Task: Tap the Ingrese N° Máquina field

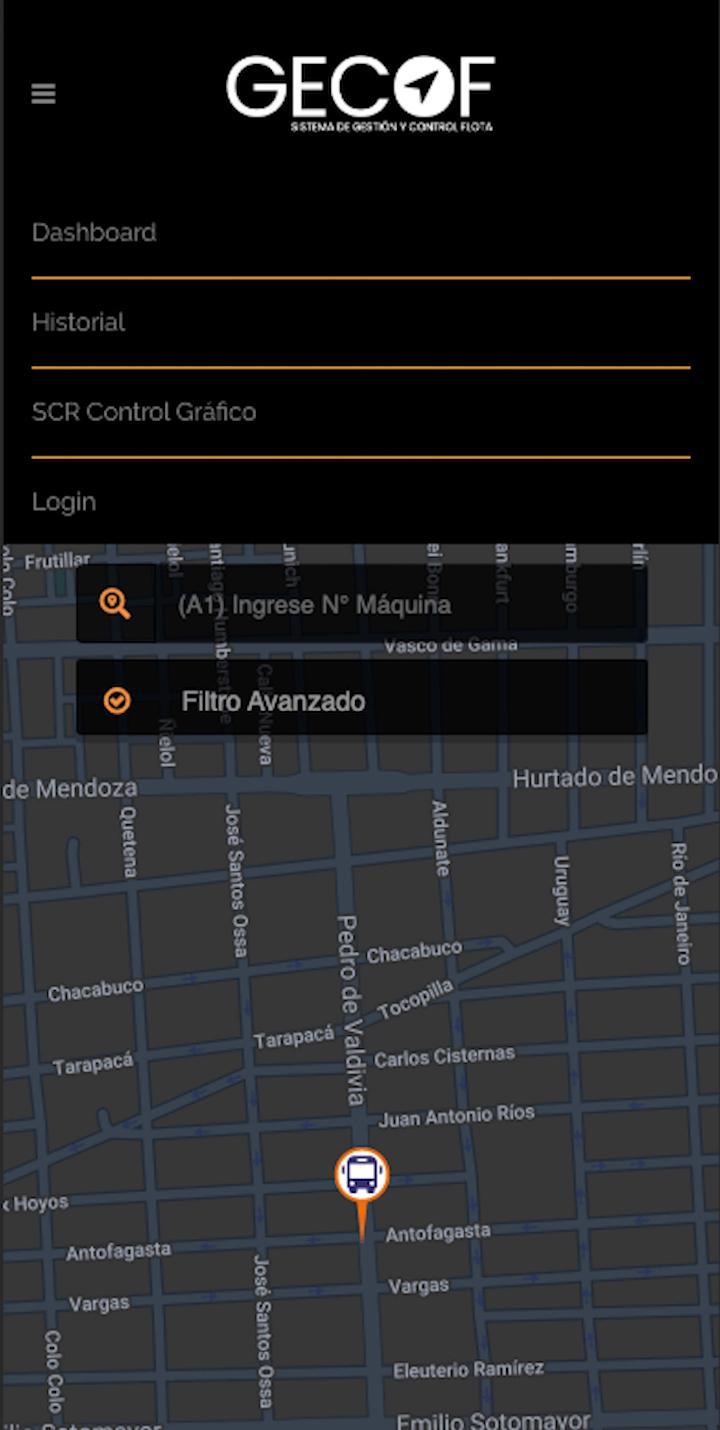Action: [x=402, y=604]
